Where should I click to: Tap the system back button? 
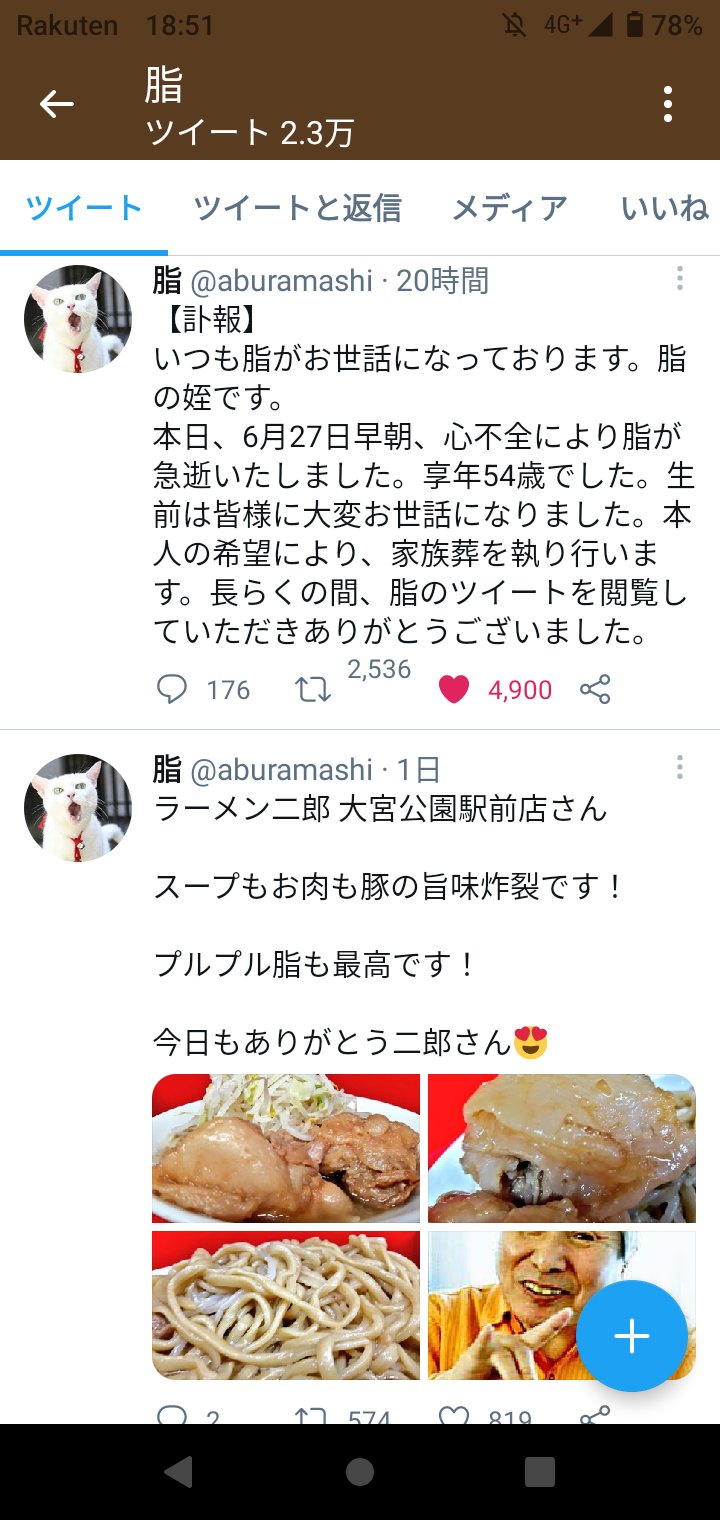179,1472
